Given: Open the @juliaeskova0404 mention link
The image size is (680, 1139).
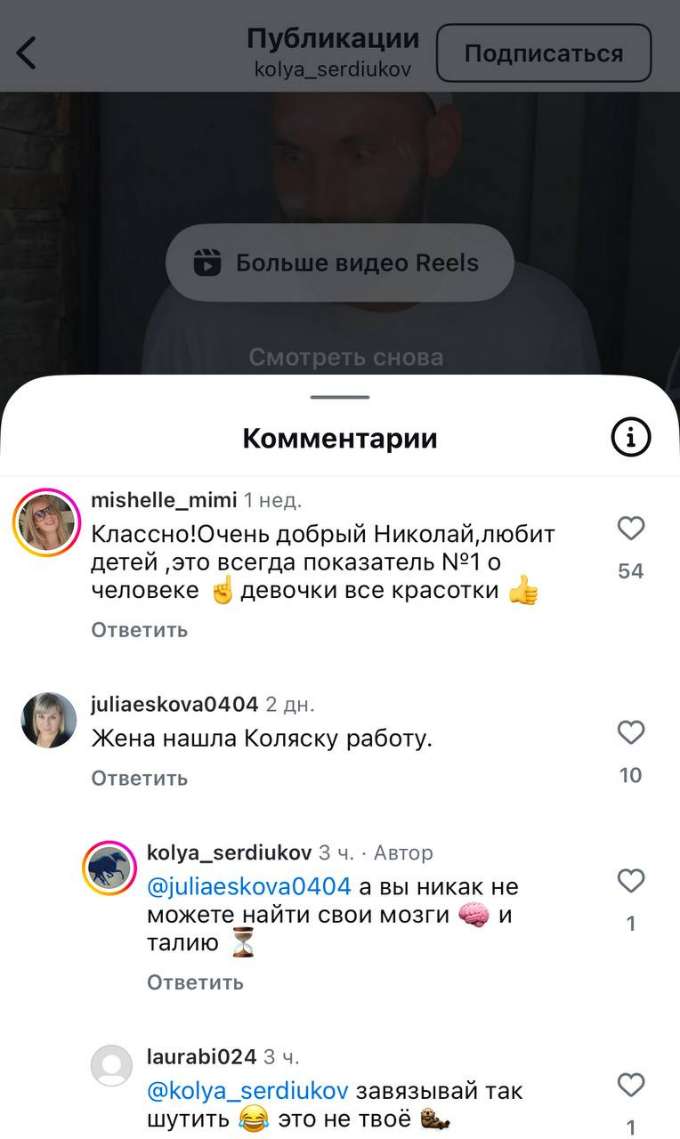Looking at the screenshot, I should tap(249, 886).
